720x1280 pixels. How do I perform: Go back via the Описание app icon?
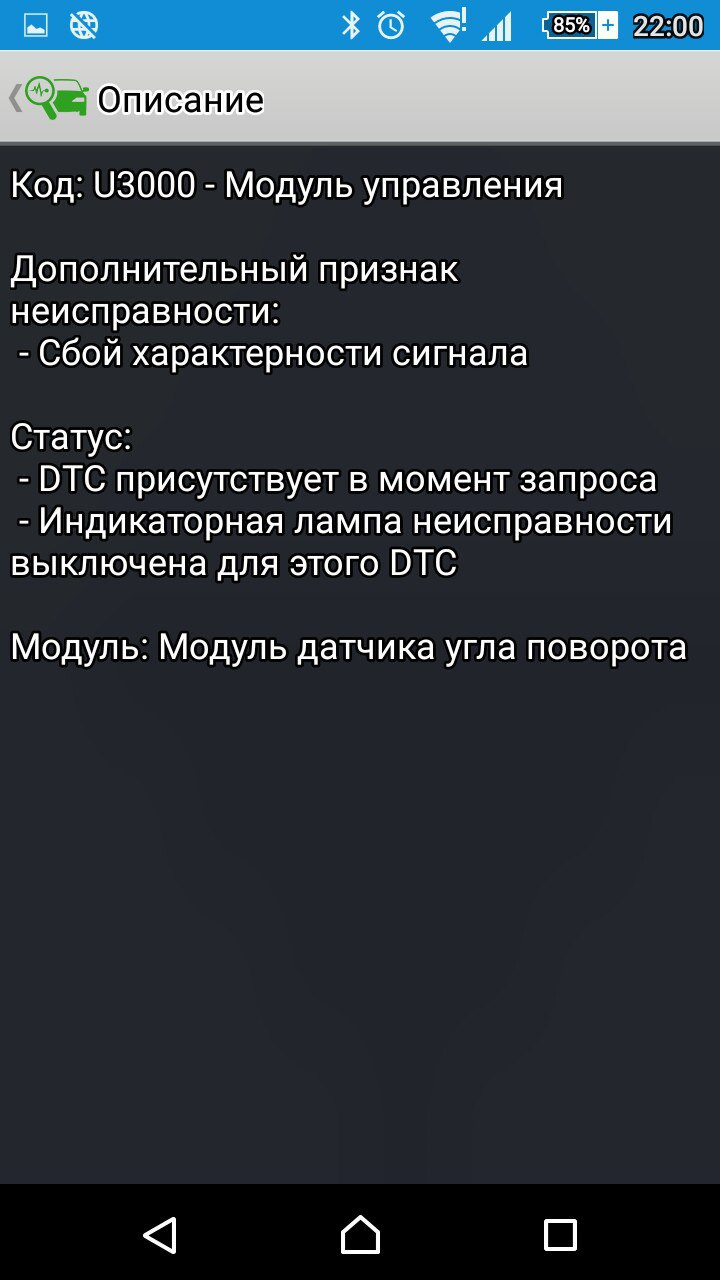point(55,98)
